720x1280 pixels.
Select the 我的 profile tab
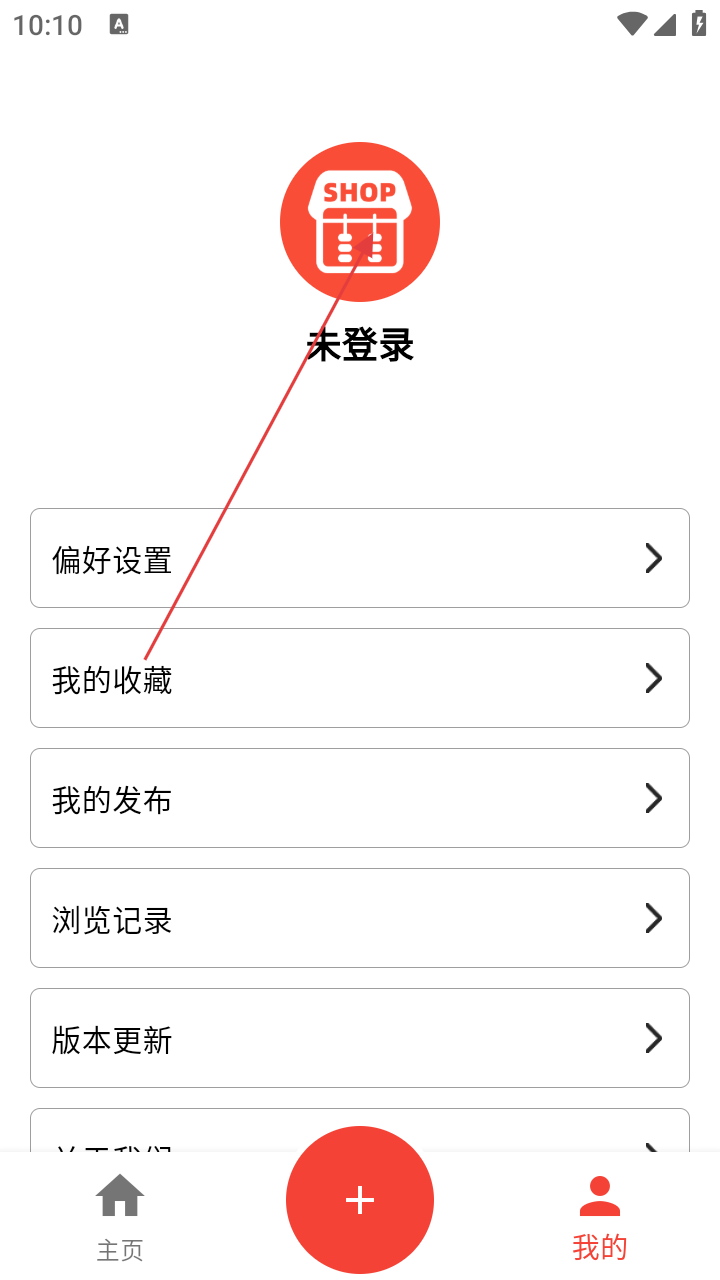(600, 1216)
